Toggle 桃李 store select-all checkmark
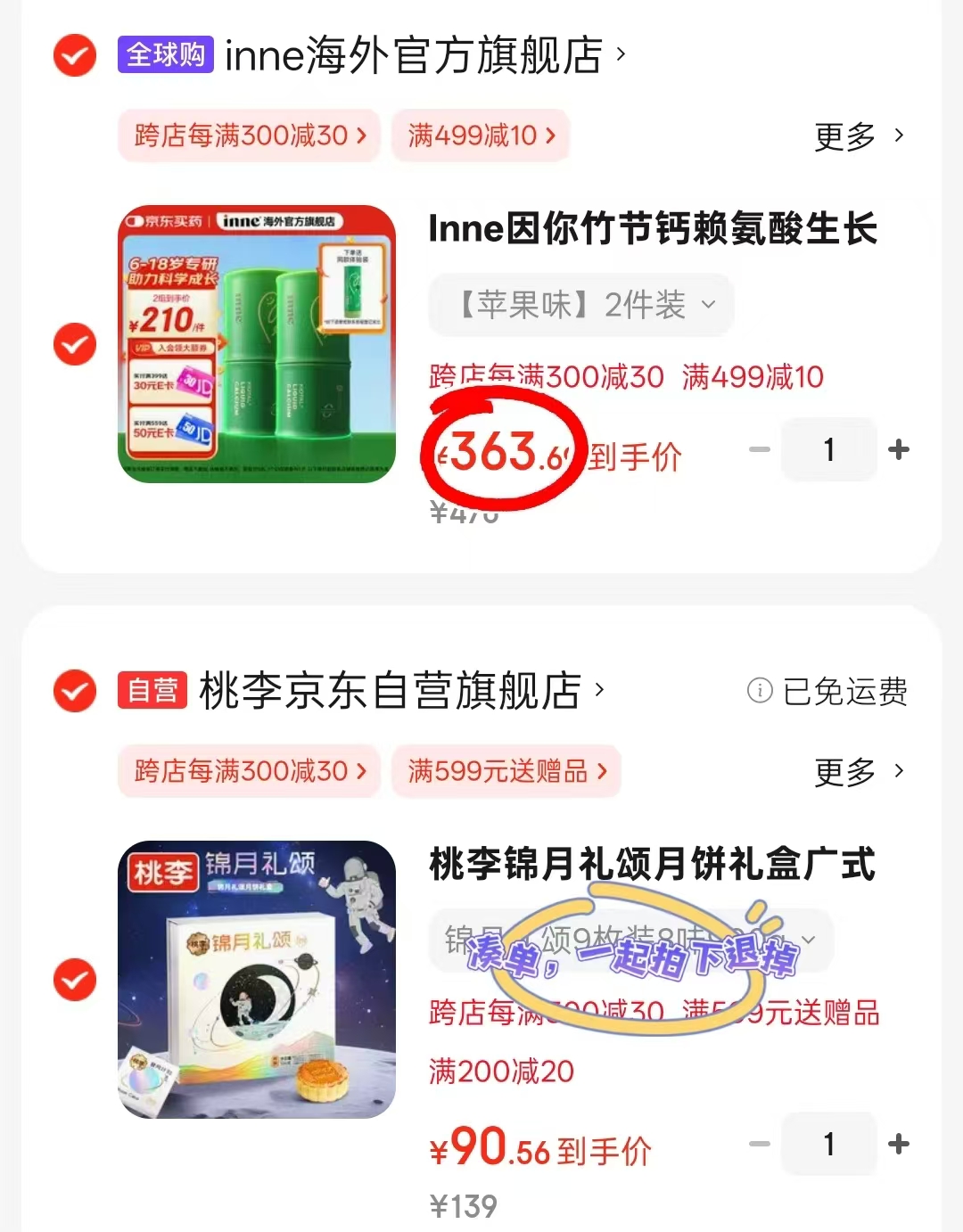Screen dimensions: 963x1232 click(x=74, y=691)
